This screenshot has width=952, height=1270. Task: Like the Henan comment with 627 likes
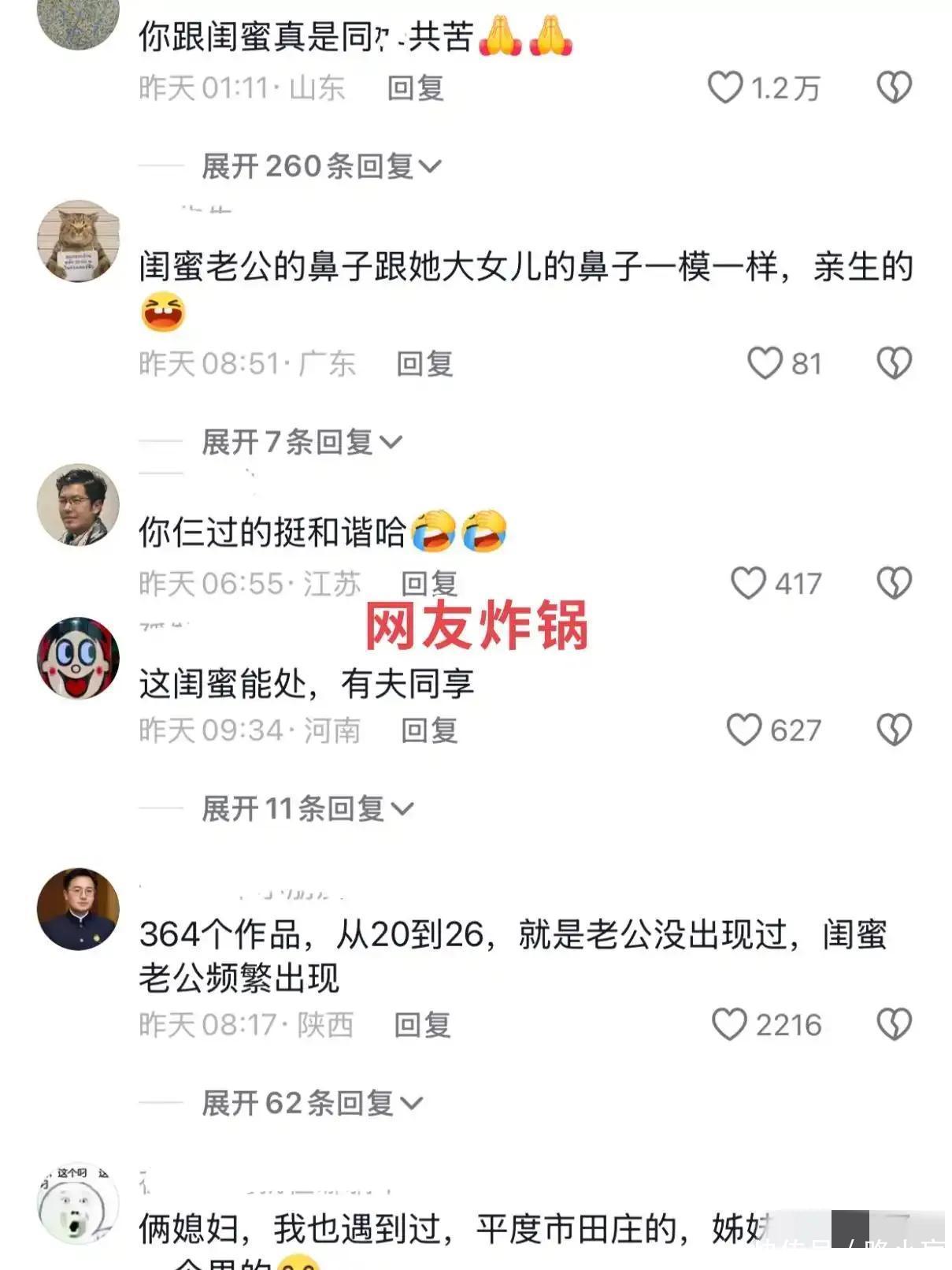click(x=743, y=730)
